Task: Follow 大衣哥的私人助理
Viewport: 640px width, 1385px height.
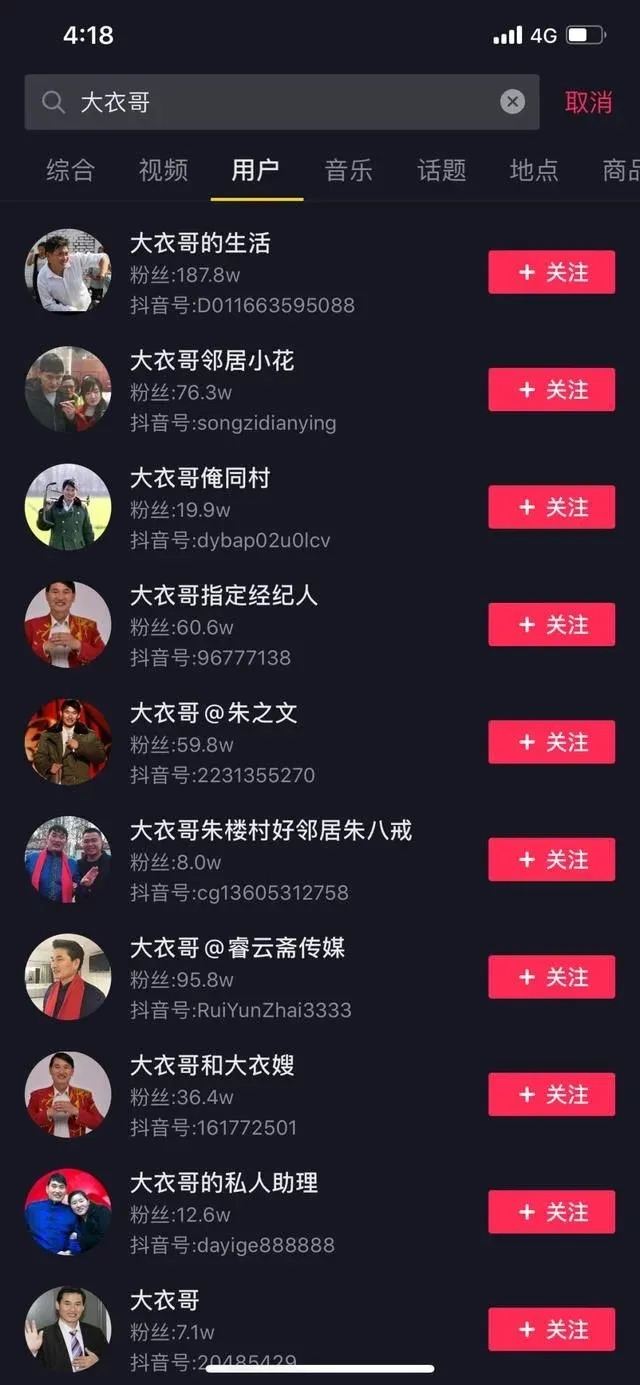Action: [x=551, y=1212]
